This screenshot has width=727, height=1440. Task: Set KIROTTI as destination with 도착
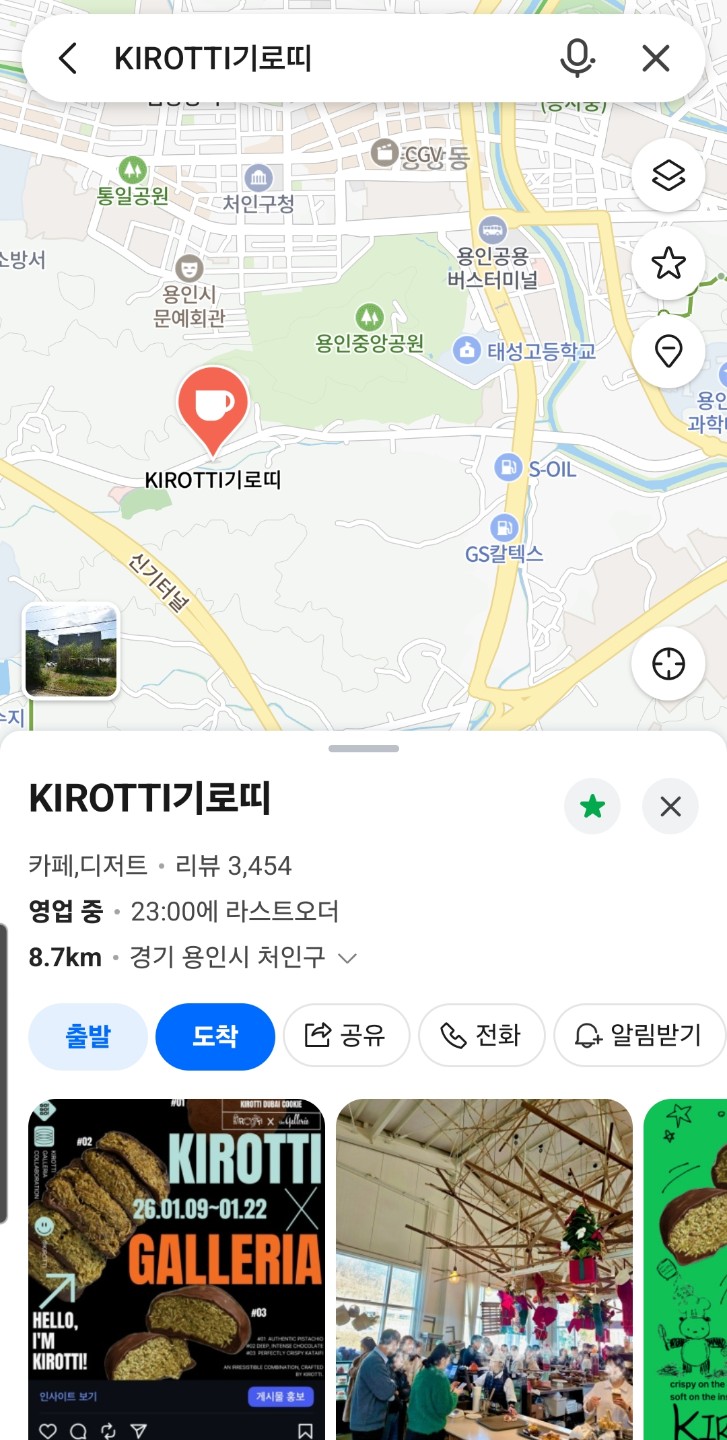pos(215,1036)
